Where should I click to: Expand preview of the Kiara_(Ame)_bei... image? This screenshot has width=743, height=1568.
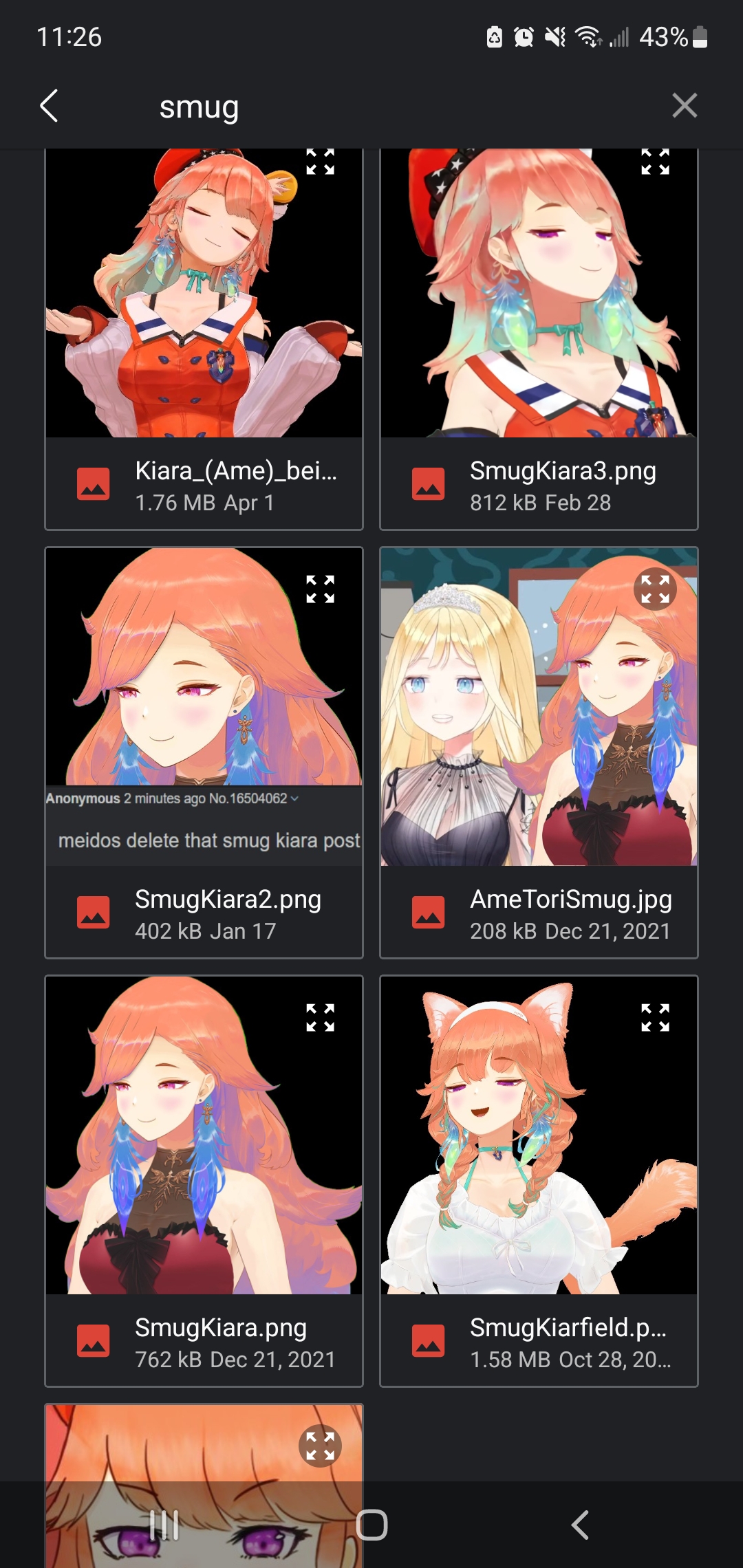[320, 162]
